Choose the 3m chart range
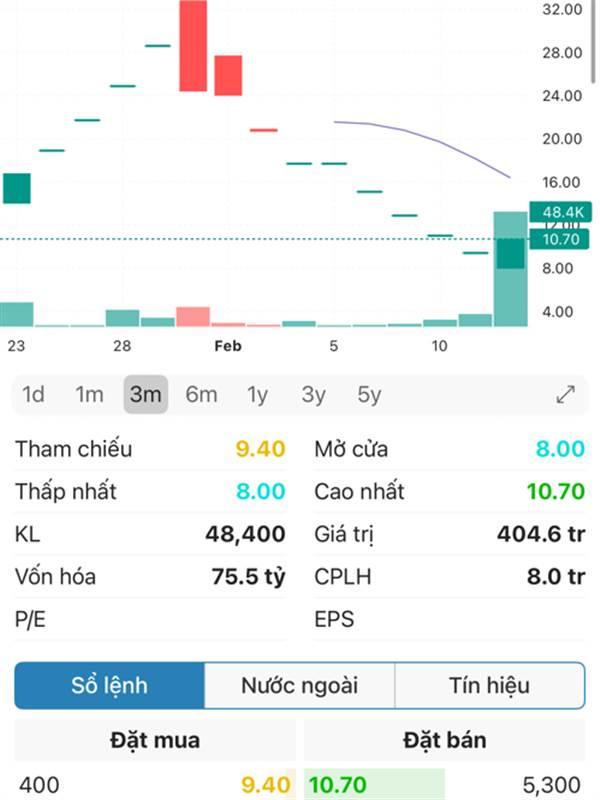Image resolution: width=600 pixels, height=800 pixels. pyautogui.click(x=145, y=395)
